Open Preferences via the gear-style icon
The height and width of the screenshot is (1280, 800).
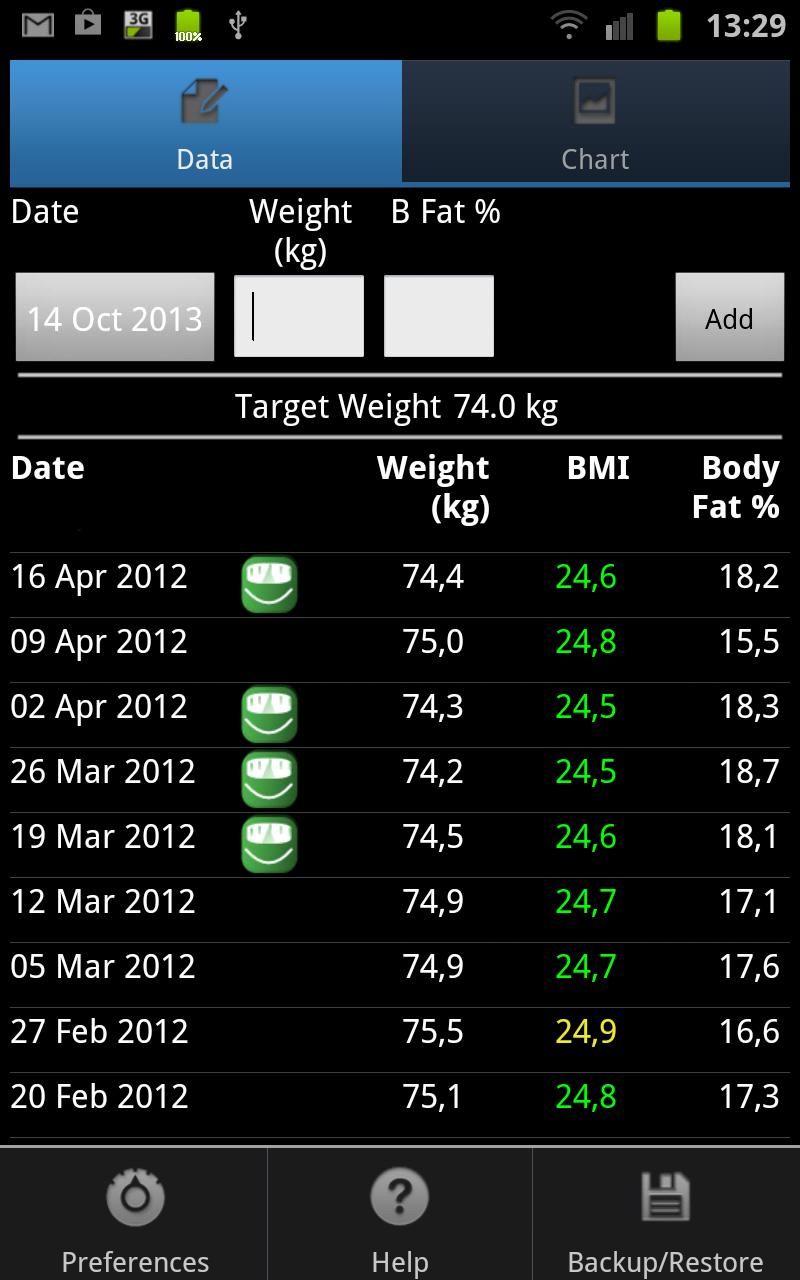(133, 1196)
